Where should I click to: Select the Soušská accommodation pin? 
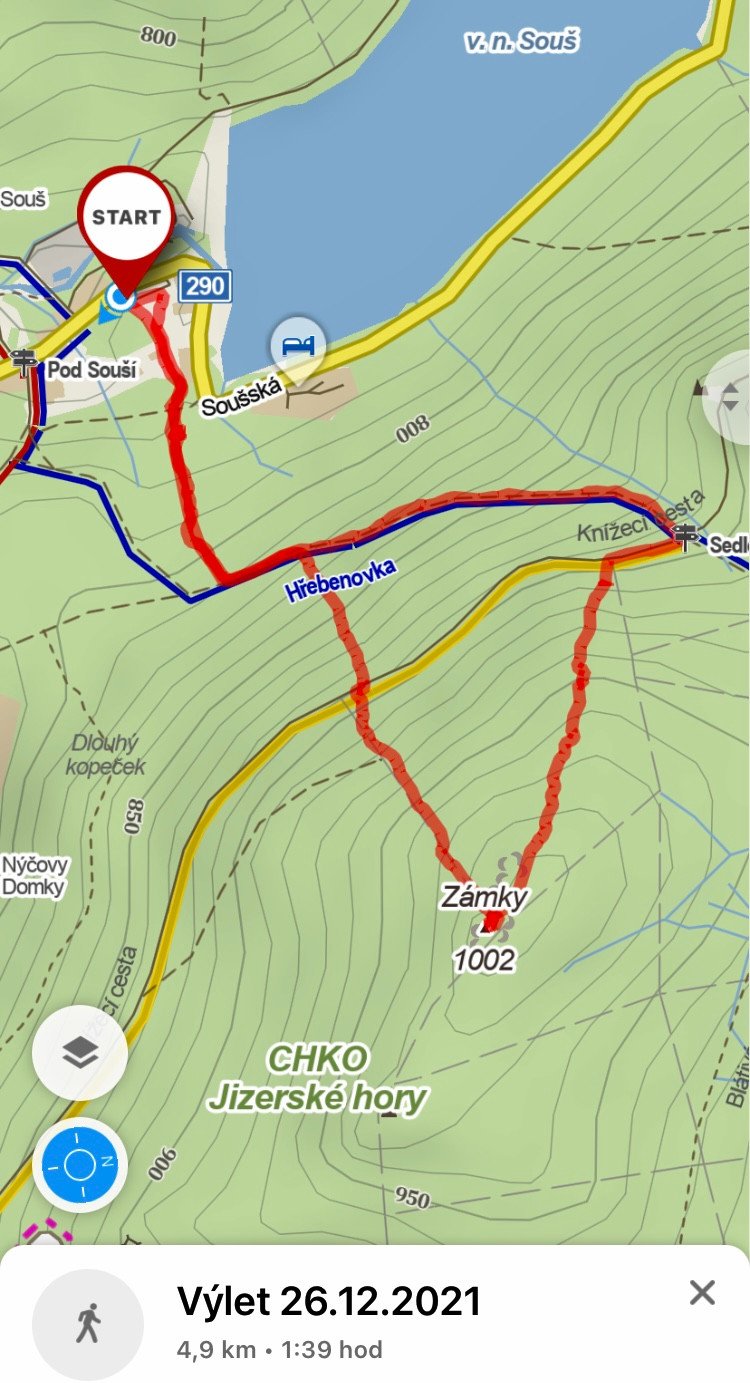pos(297,346)
